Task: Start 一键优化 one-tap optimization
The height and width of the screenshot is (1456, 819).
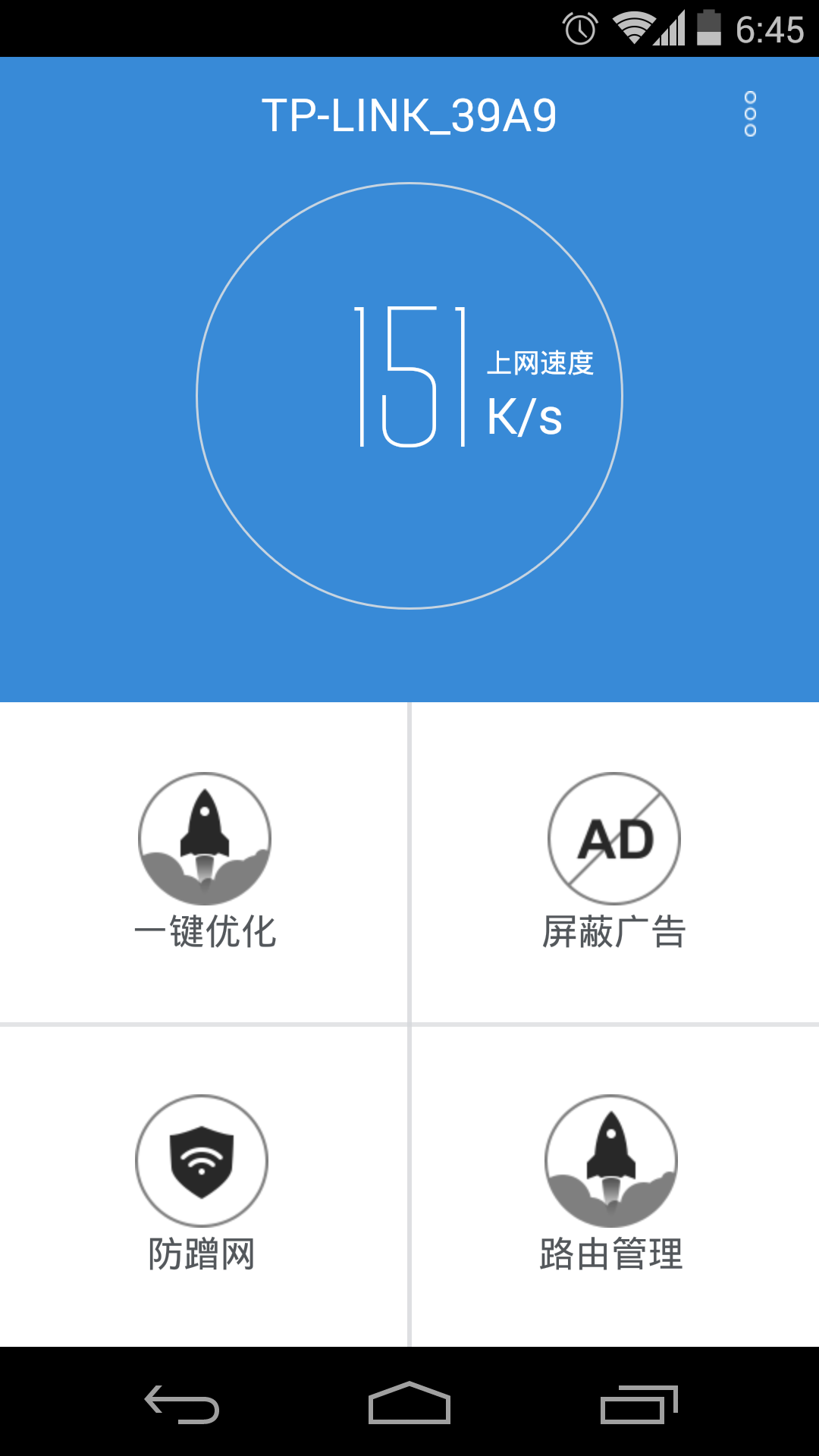Action: (x=205, y=861)
